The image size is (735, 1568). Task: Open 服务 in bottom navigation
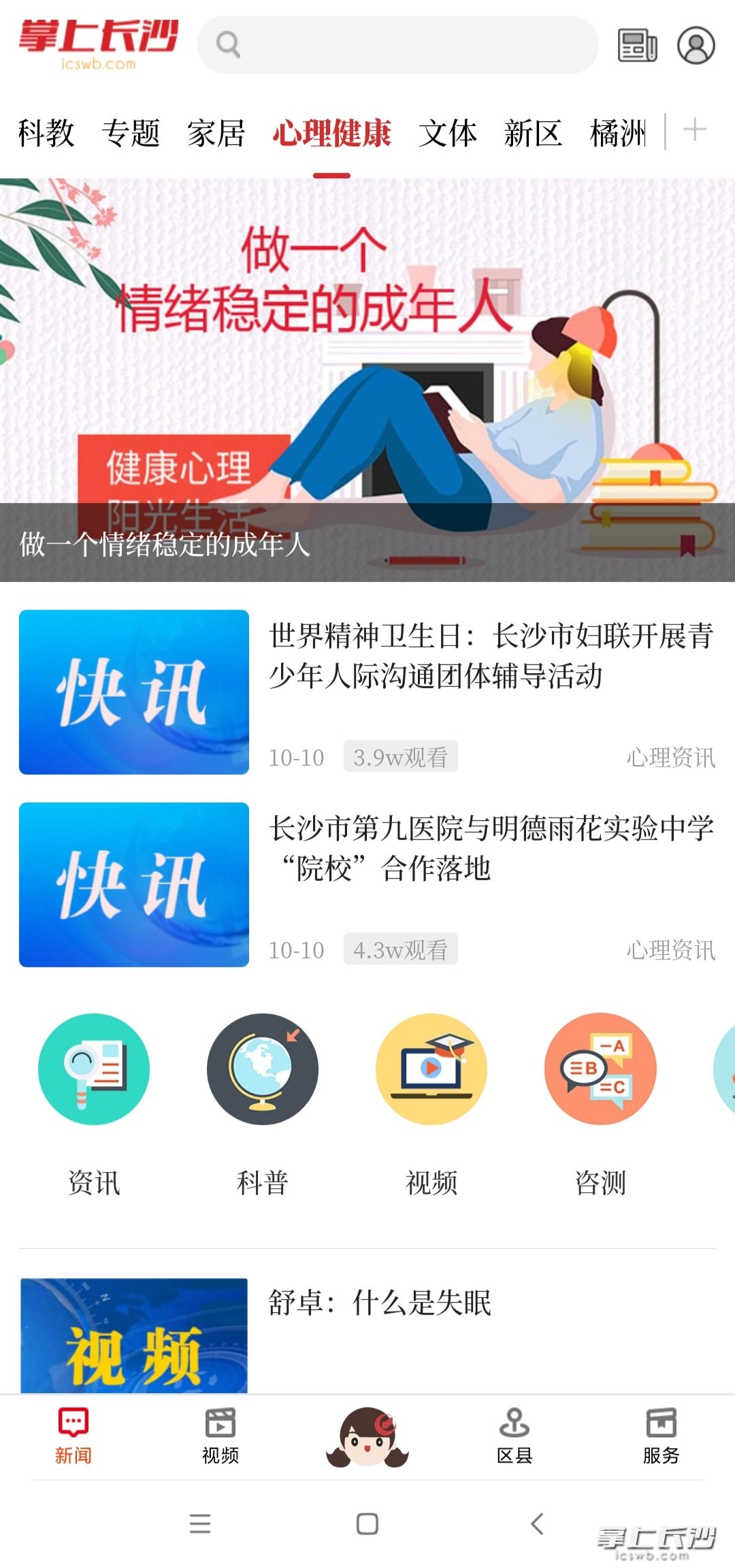point(661,1436)
